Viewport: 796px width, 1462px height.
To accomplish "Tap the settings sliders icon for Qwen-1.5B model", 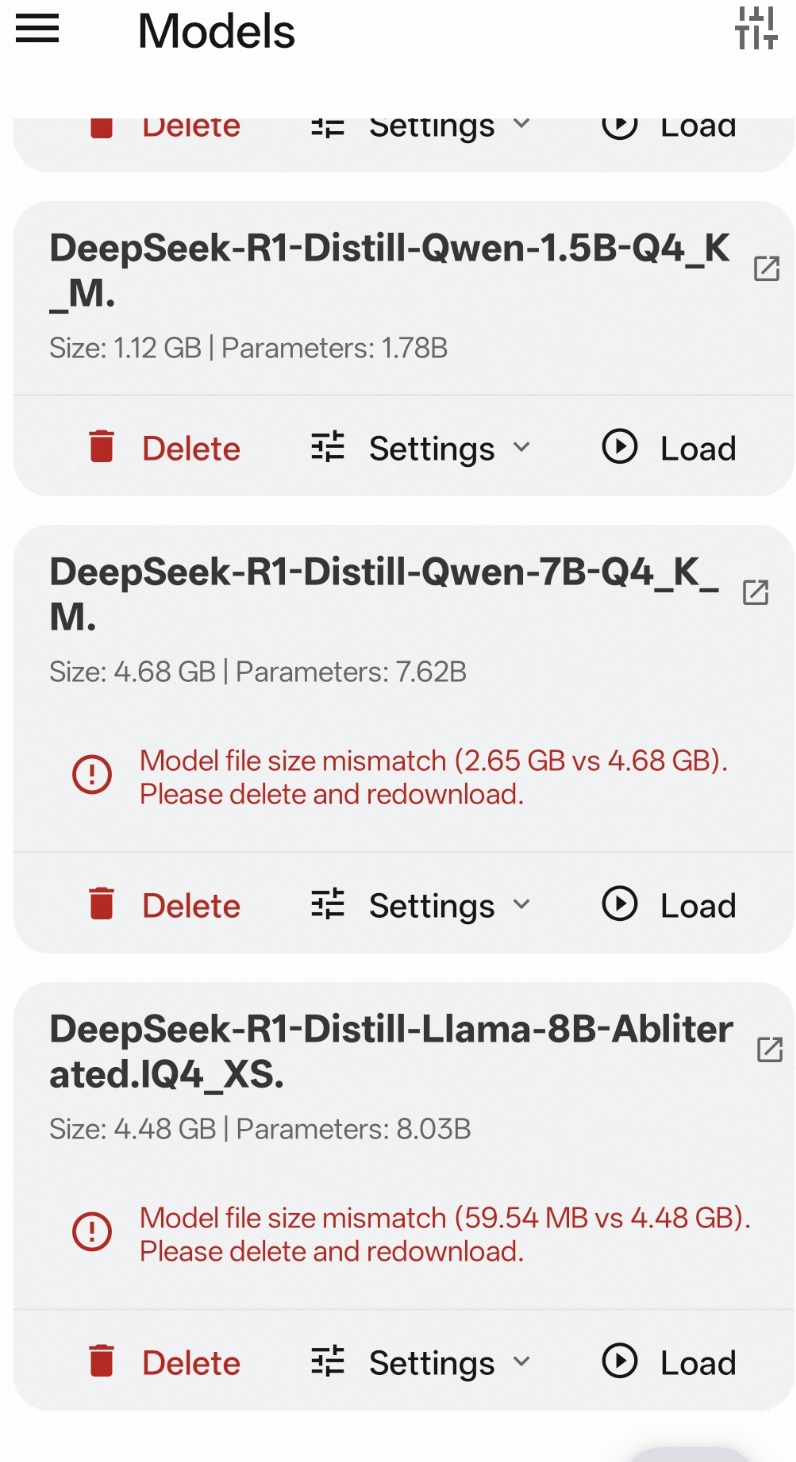I will pos(325,447).
